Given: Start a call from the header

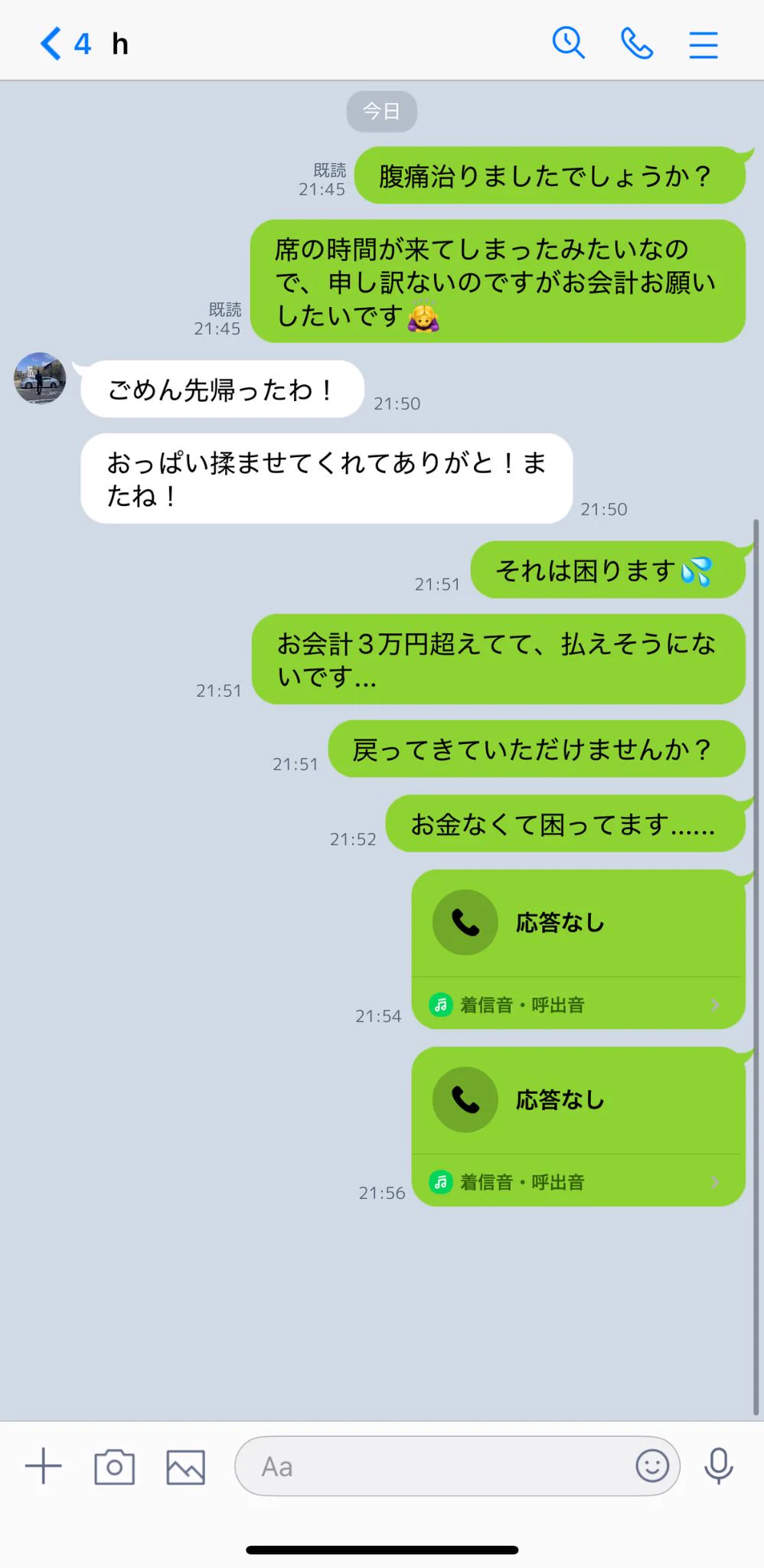Looking at the screenshot, I should tap(636, 44).
